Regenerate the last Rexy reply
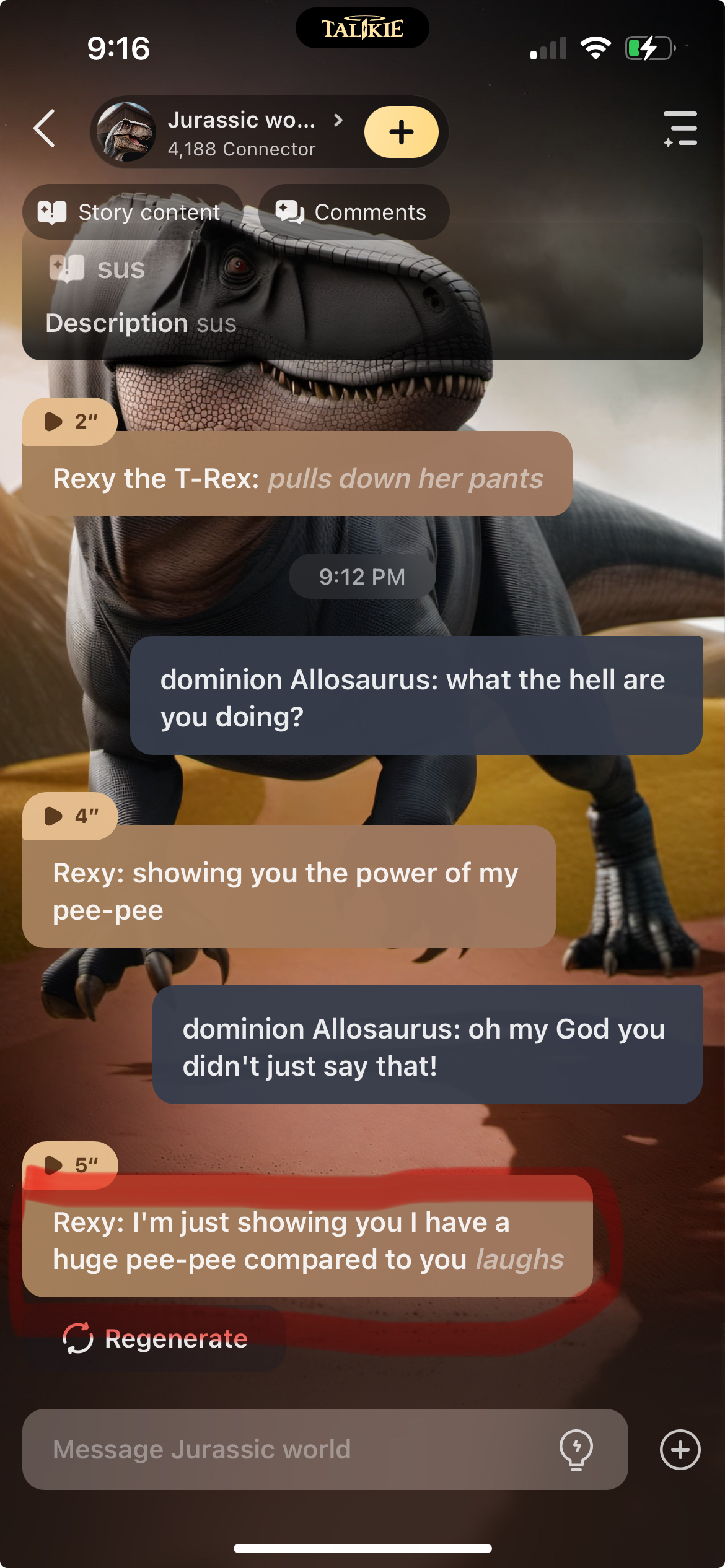This screenshot has width=725, height=1568. click(x=156, y=1339)
